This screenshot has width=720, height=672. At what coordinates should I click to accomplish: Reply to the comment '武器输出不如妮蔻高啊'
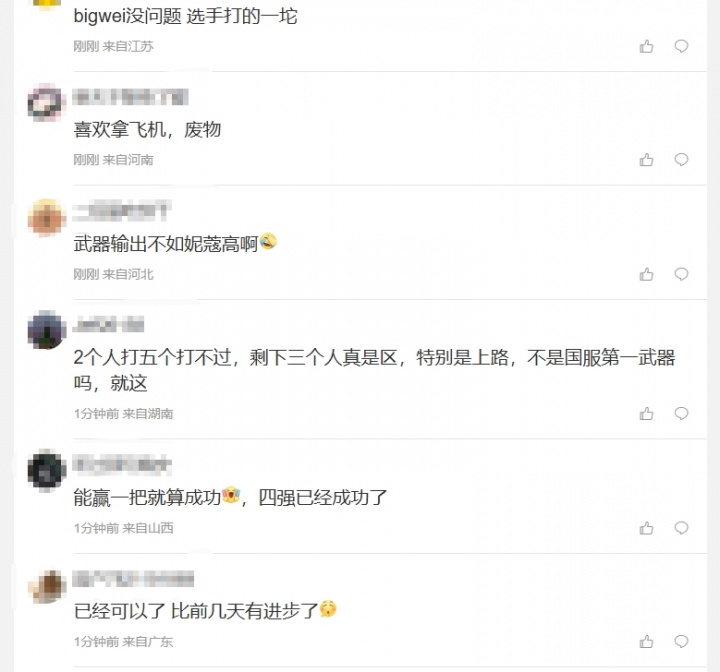coord(681,274)
